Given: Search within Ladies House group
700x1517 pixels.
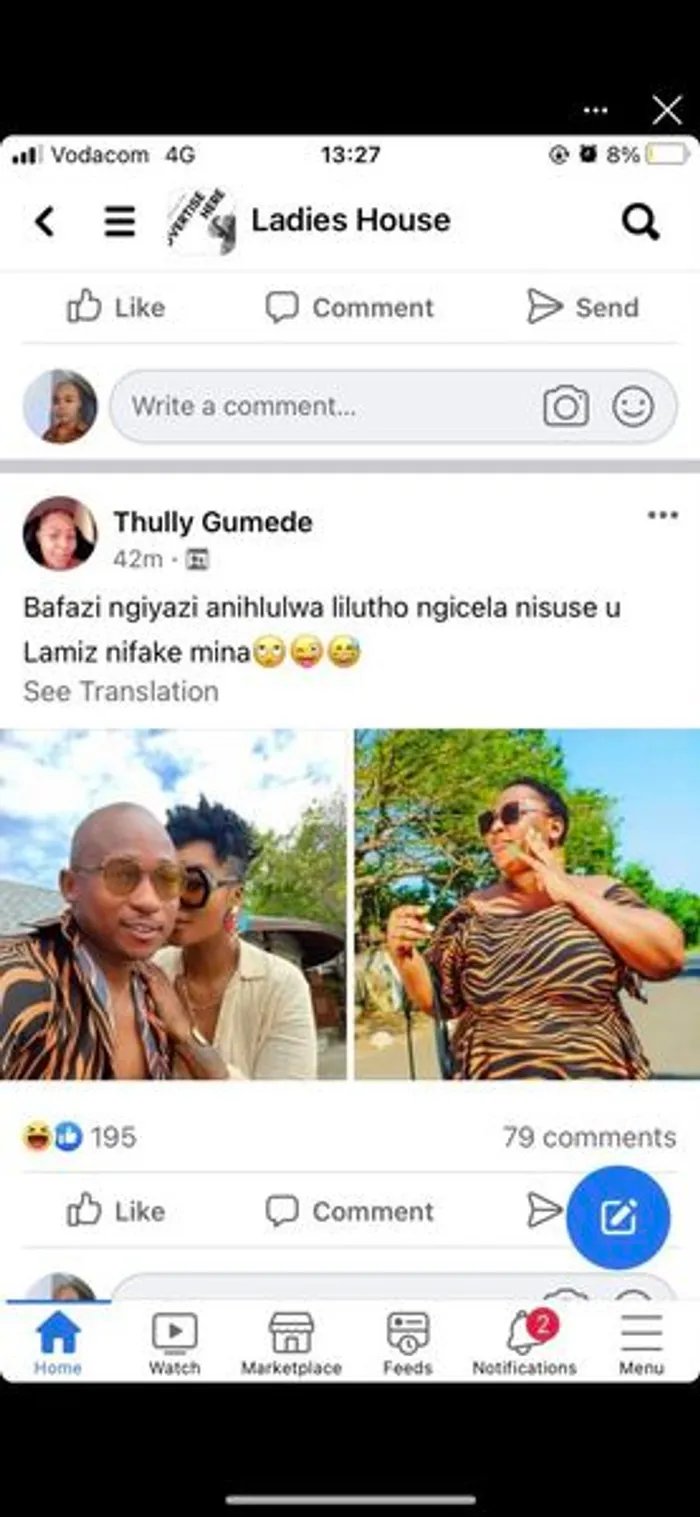Looking at the screenshot, I should pyautogui.click(x=640, y=221).
